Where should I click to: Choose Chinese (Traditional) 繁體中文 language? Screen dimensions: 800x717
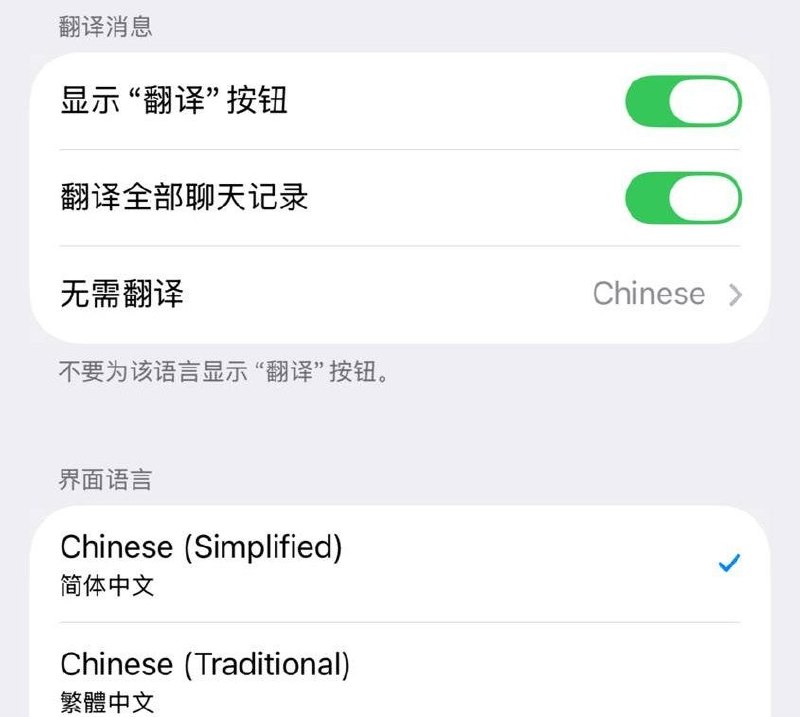pos(400,679)
